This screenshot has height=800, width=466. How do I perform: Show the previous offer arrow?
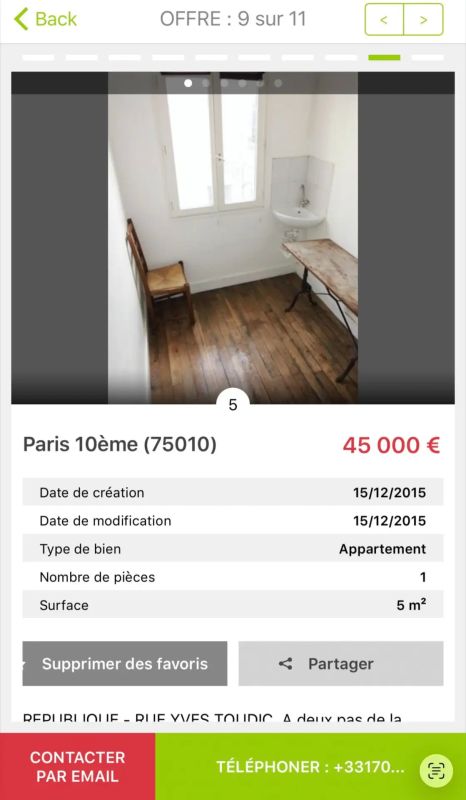click(384, 19)
